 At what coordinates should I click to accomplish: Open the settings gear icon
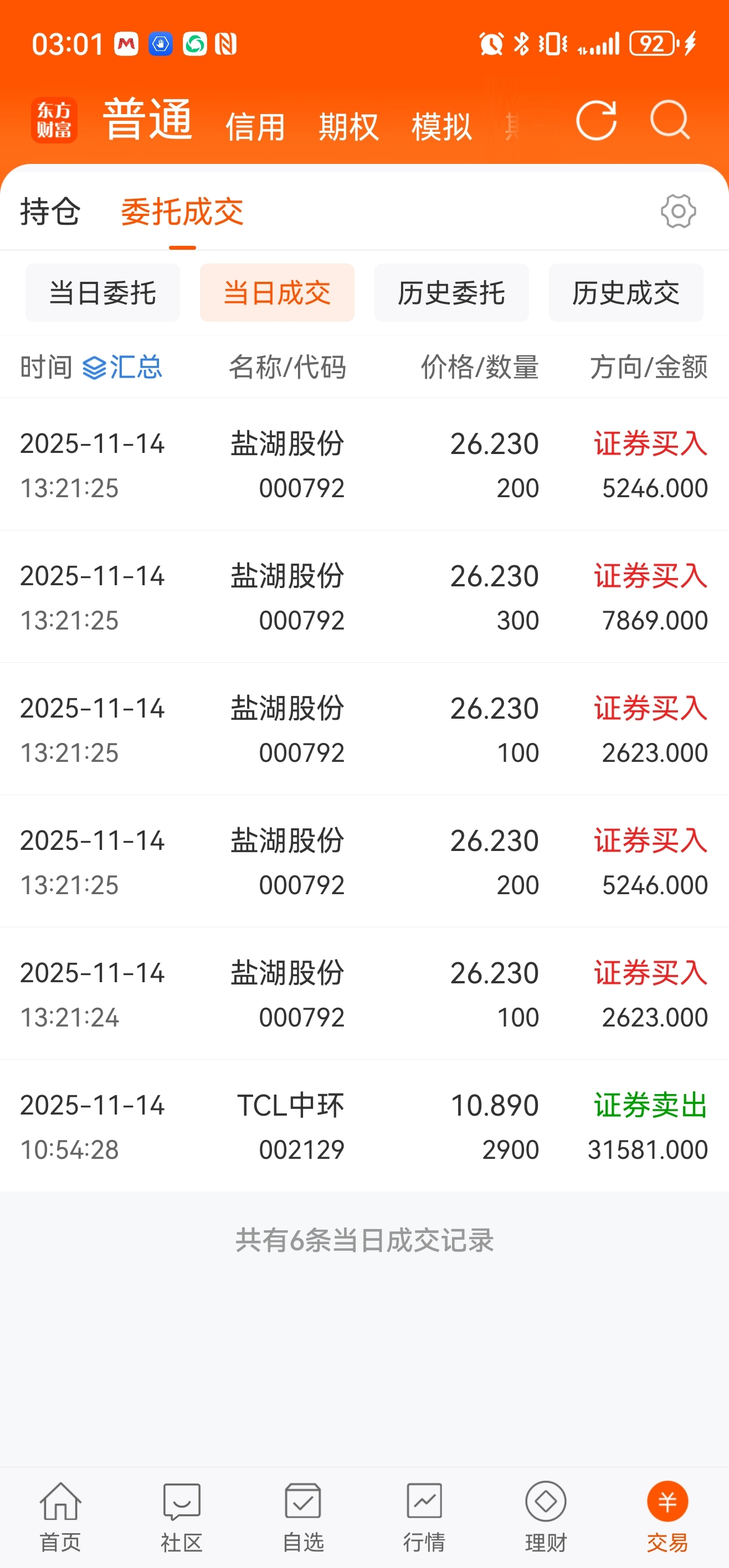click(679, 211)
